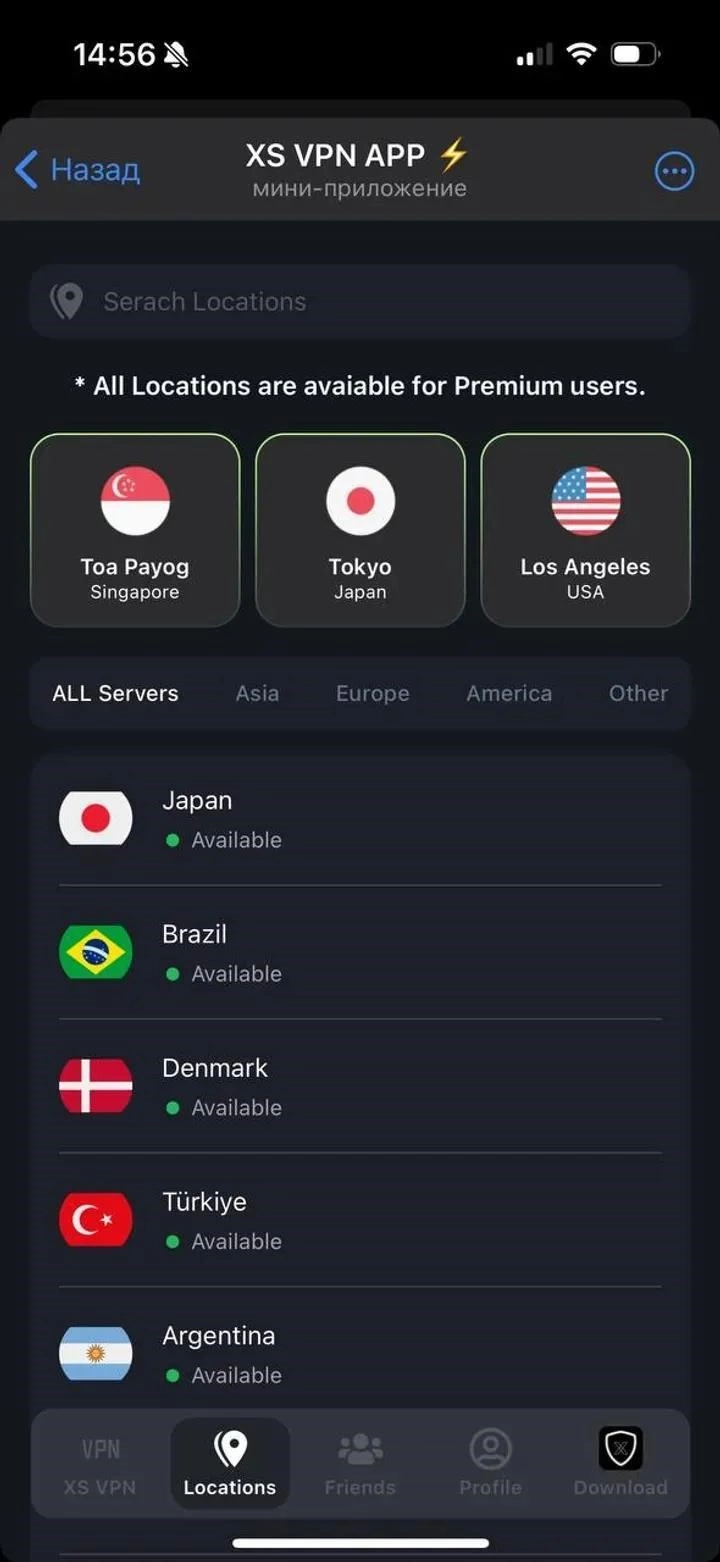This screenshot has height=1562, width=720.
Task: Open the Argentina server row
Action: pyautogui.click(x=360, y=1354)
